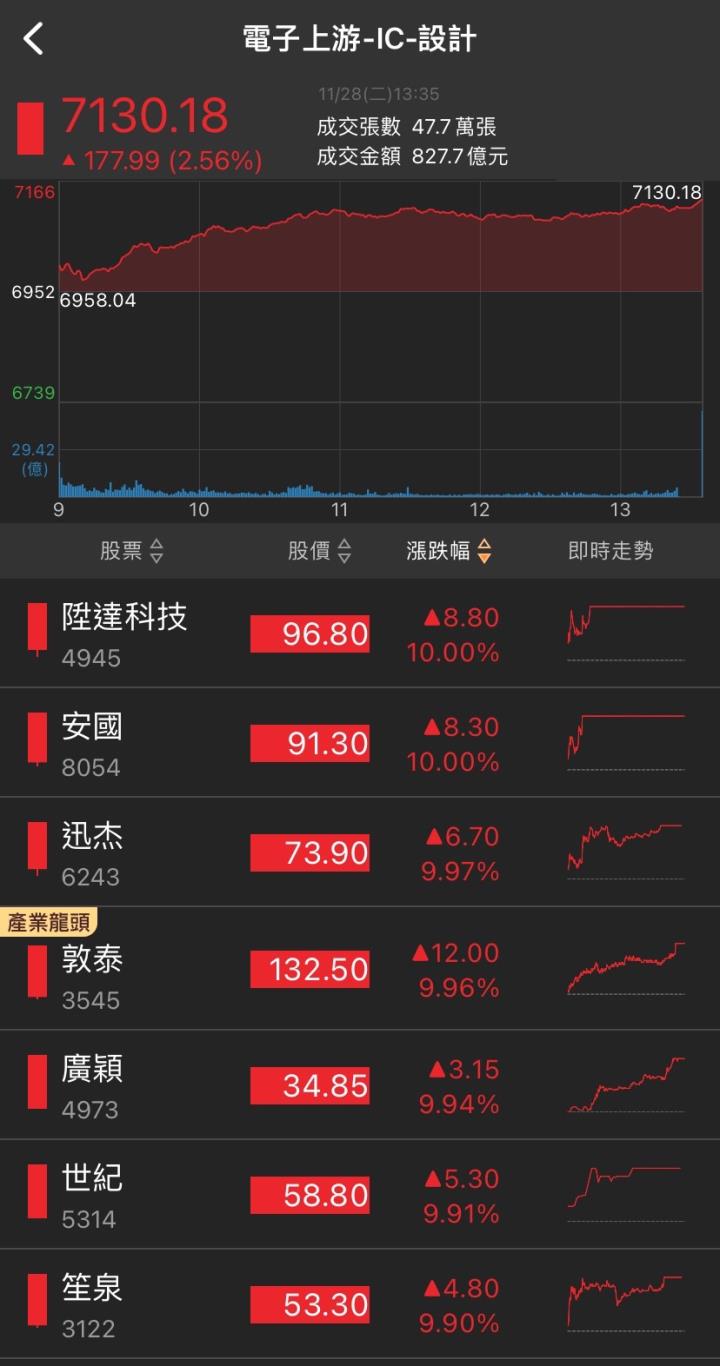Tap the 96.80 price button for 陞達科技
720x1366 pixels.
[x=309, y=633]
